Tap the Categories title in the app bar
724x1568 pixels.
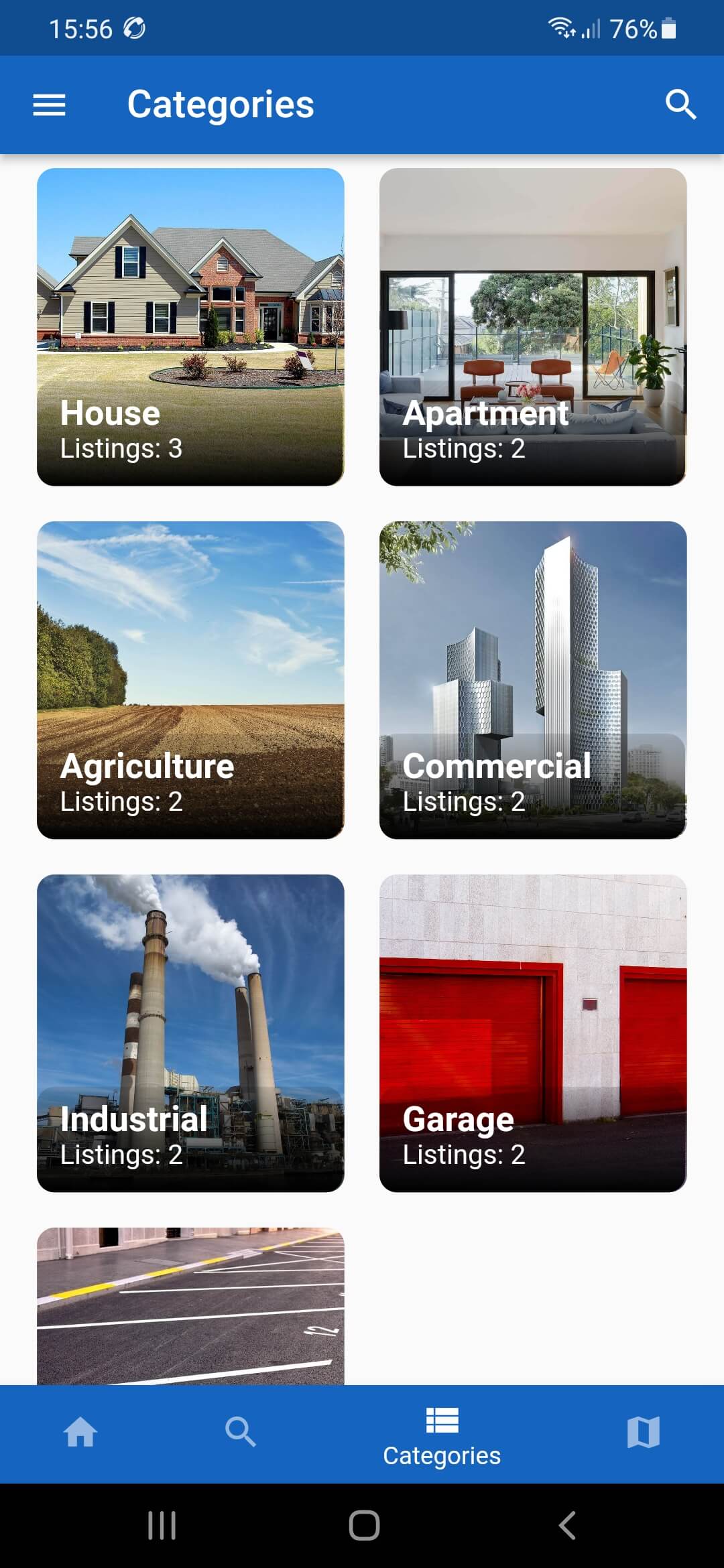pos(221,104)
